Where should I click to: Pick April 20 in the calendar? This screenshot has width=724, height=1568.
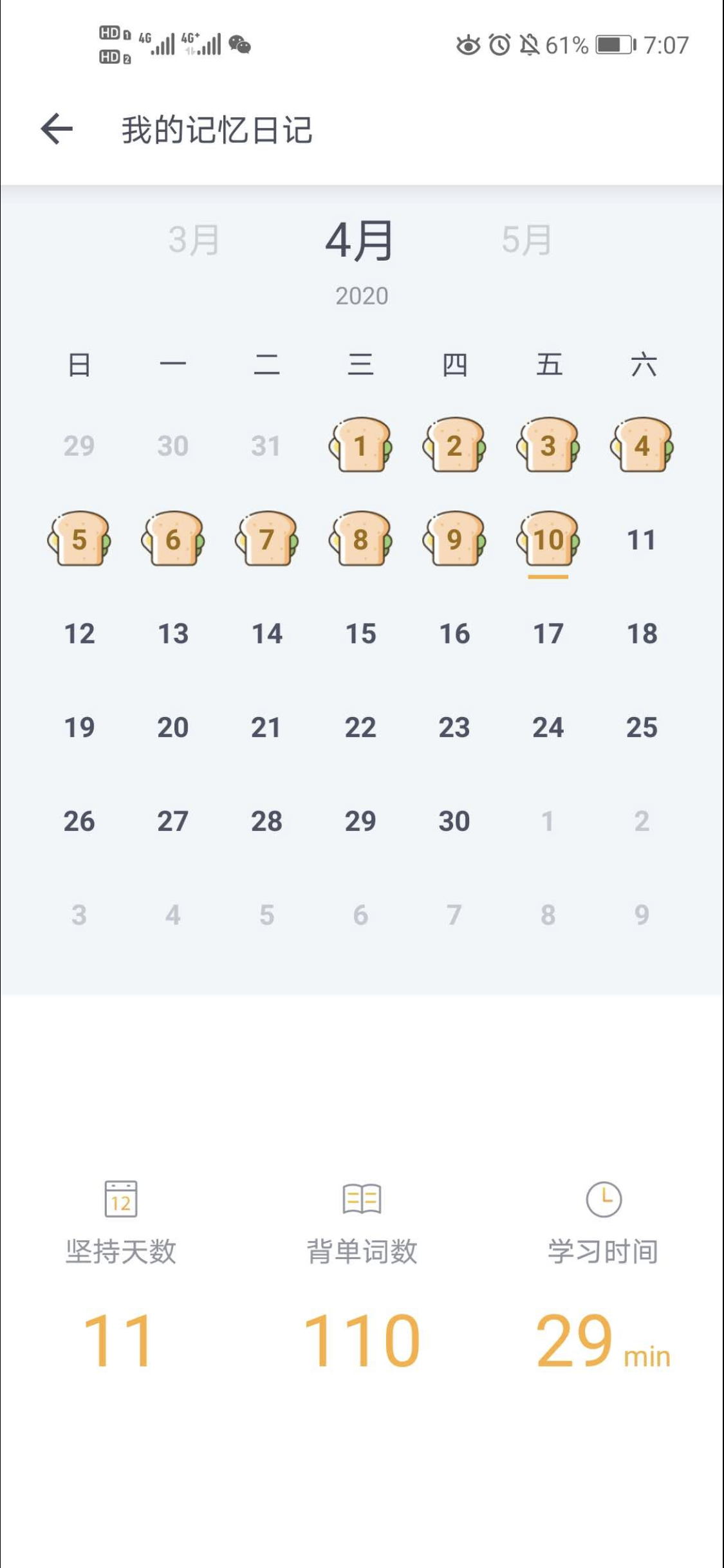click(x=172, y=727)
